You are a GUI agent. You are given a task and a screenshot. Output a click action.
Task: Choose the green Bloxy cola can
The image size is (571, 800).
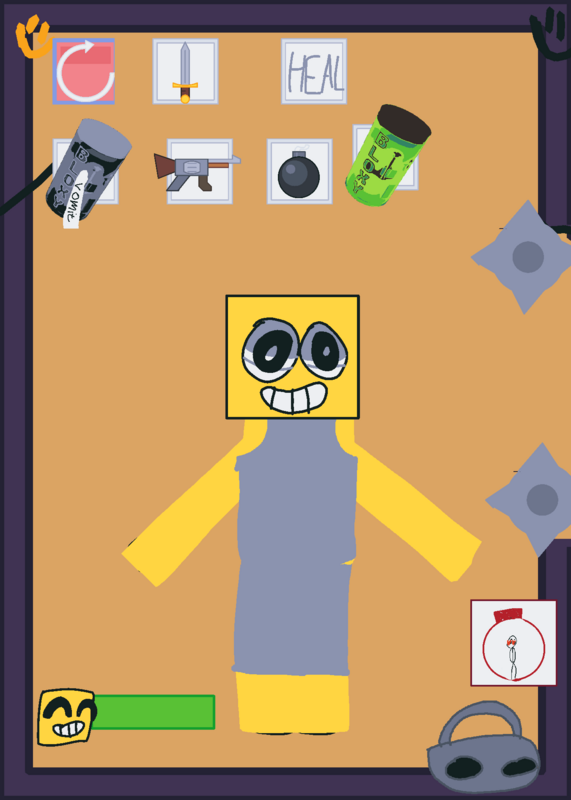click(x=387, y=156)
